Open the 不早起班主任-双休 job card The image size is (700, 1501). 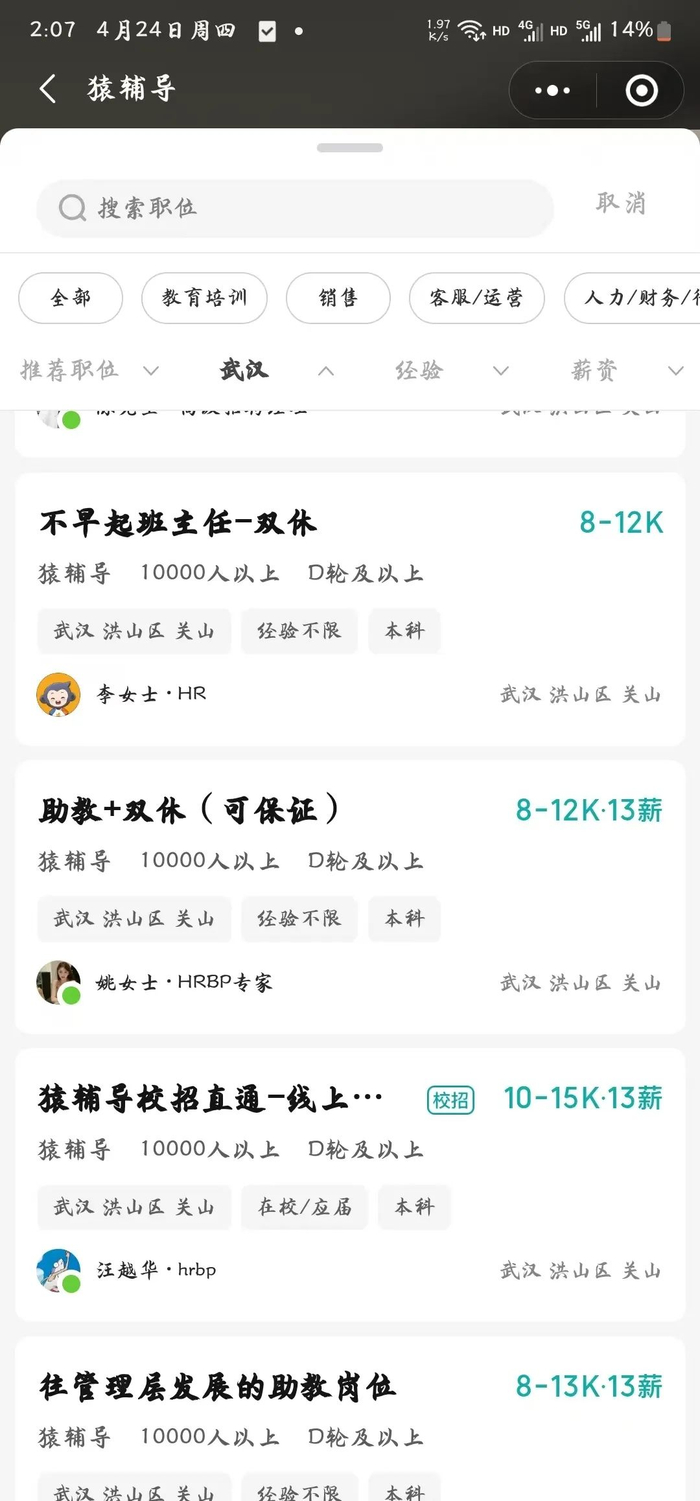pyautogui.click(x=349, y=608)
